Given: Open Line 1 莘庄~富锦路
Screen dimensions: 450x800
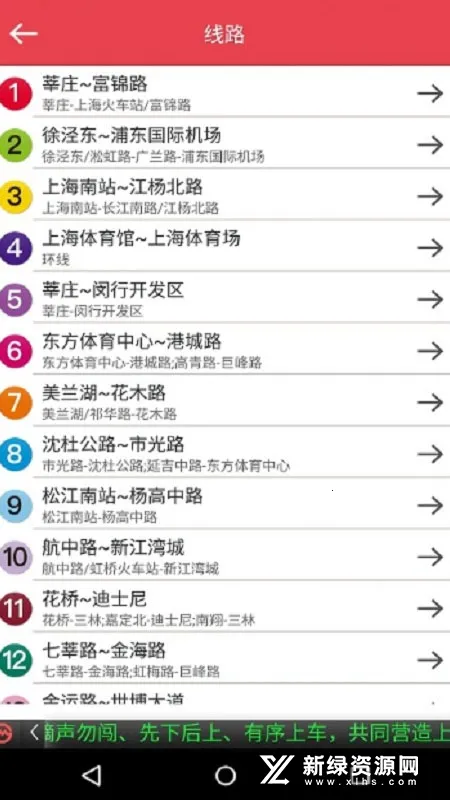Looking at the screenshot, I should coord(225,92).
